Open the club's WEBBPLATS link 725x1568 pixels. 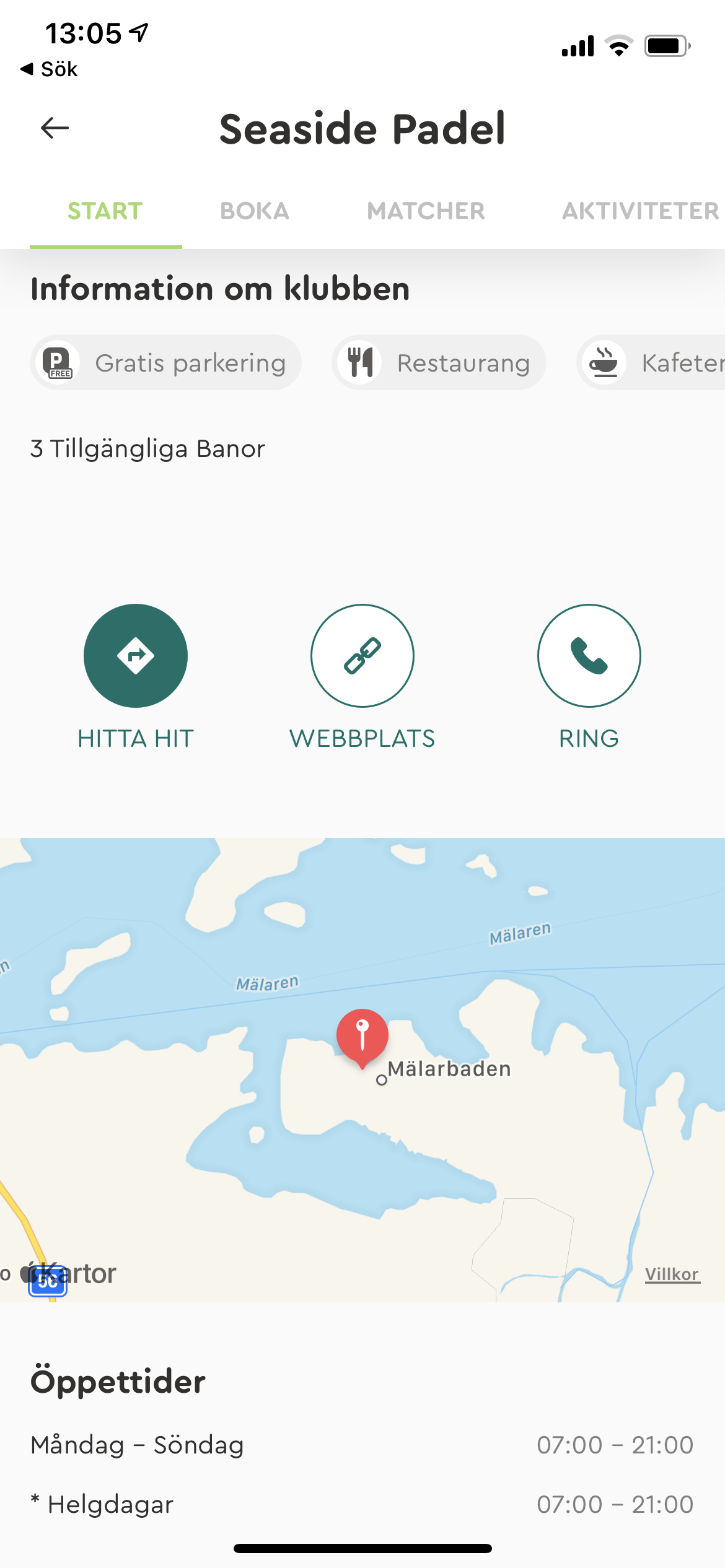[x=362, y=656]
